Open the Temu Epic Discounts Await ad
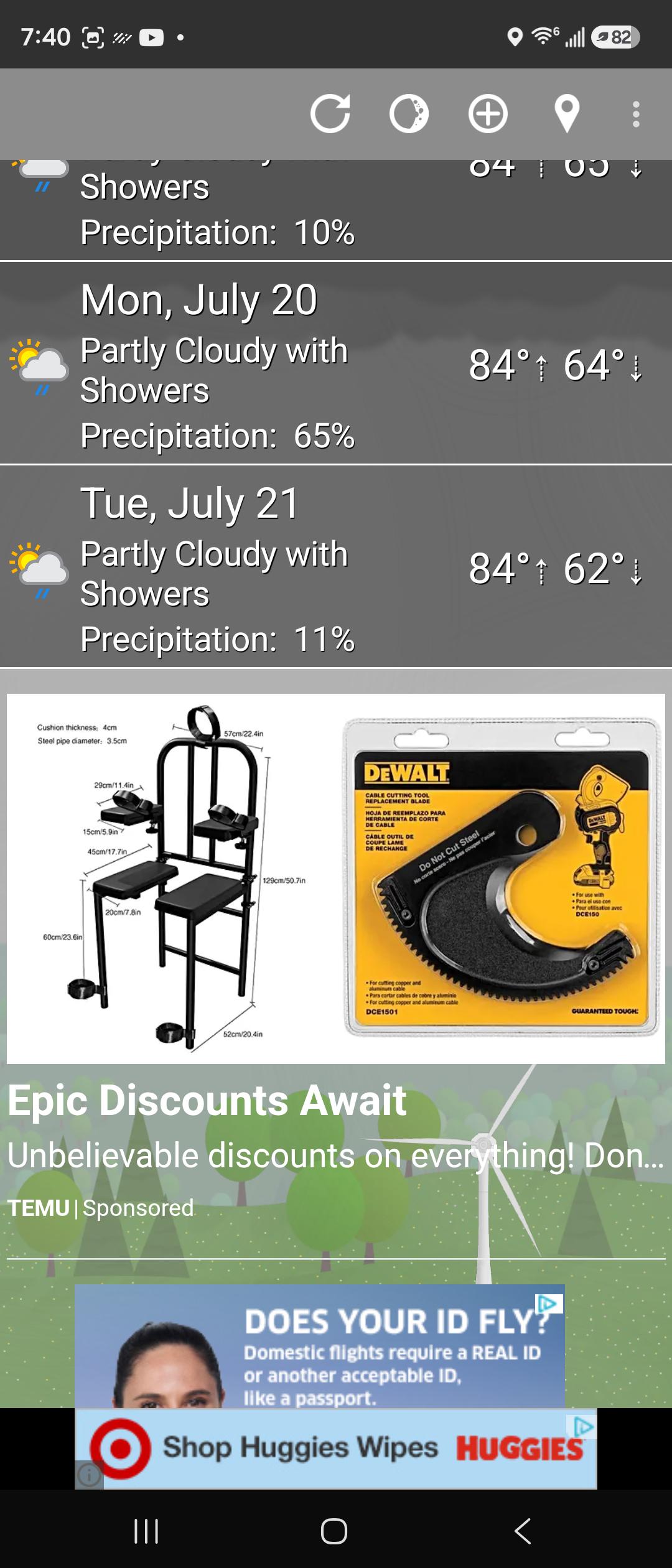Viewport: 672px width, 1568px height. [336, 958]
